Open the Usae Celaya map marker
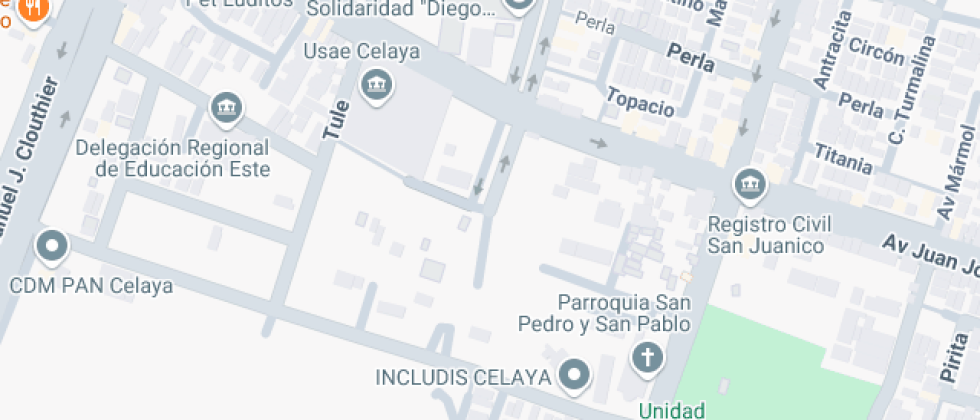The height and width of the screenshot is (420, 980). (x=377, y=87)
